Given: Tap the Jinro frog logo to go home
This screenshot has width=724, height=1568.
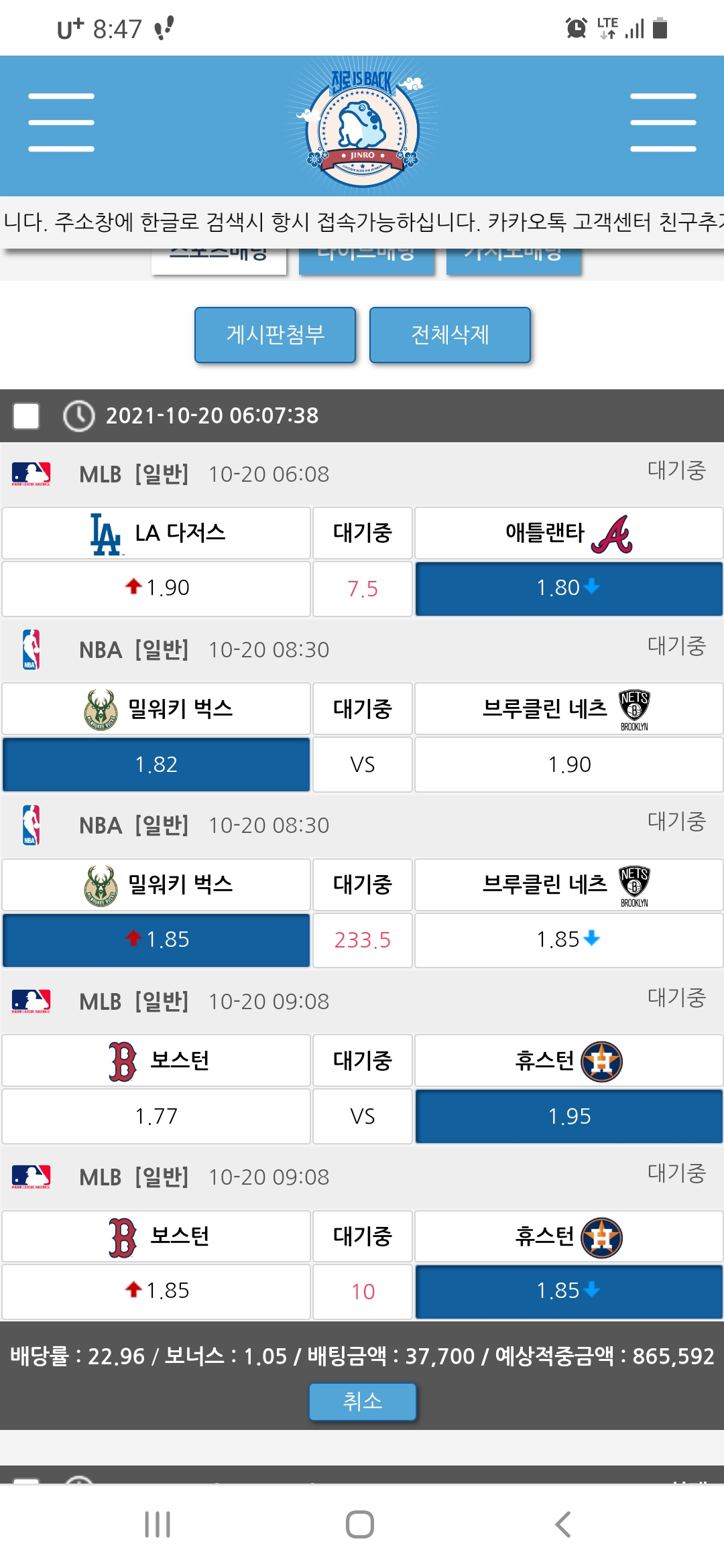Looking at the screenshot, I should (362, 127).
